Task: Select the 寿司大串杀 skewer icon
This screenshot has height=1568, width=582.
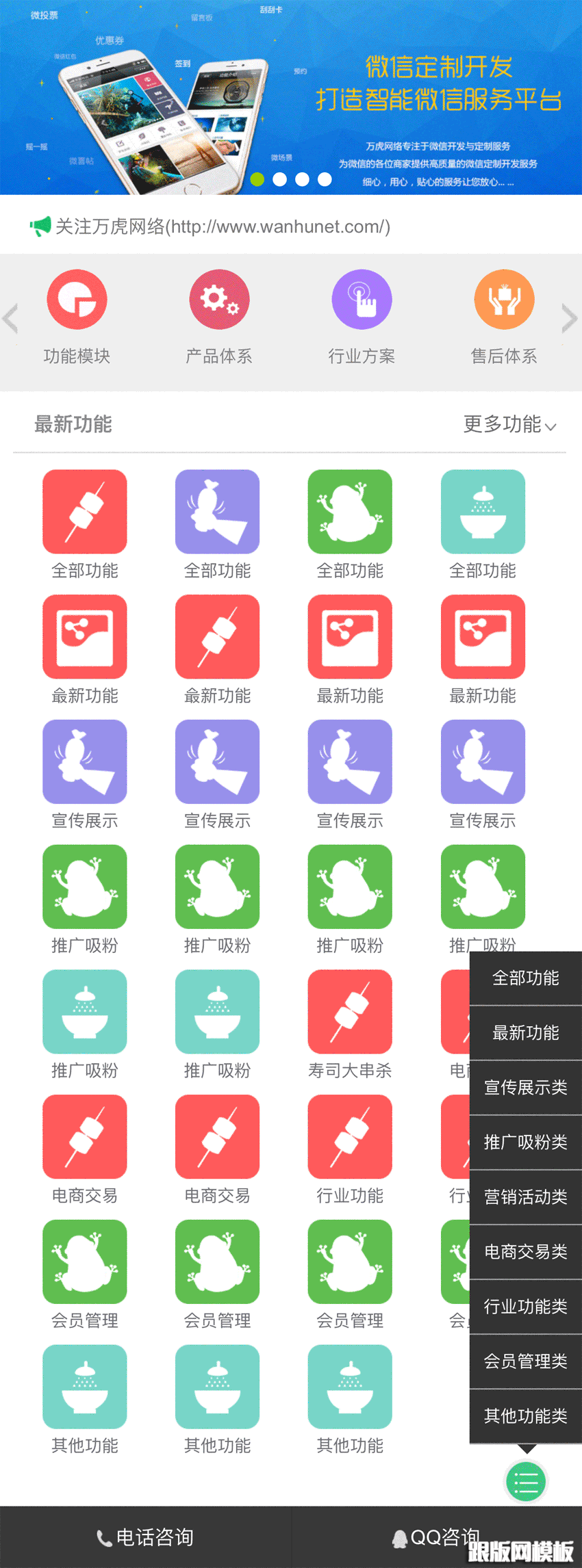Action: point(350,1012)
